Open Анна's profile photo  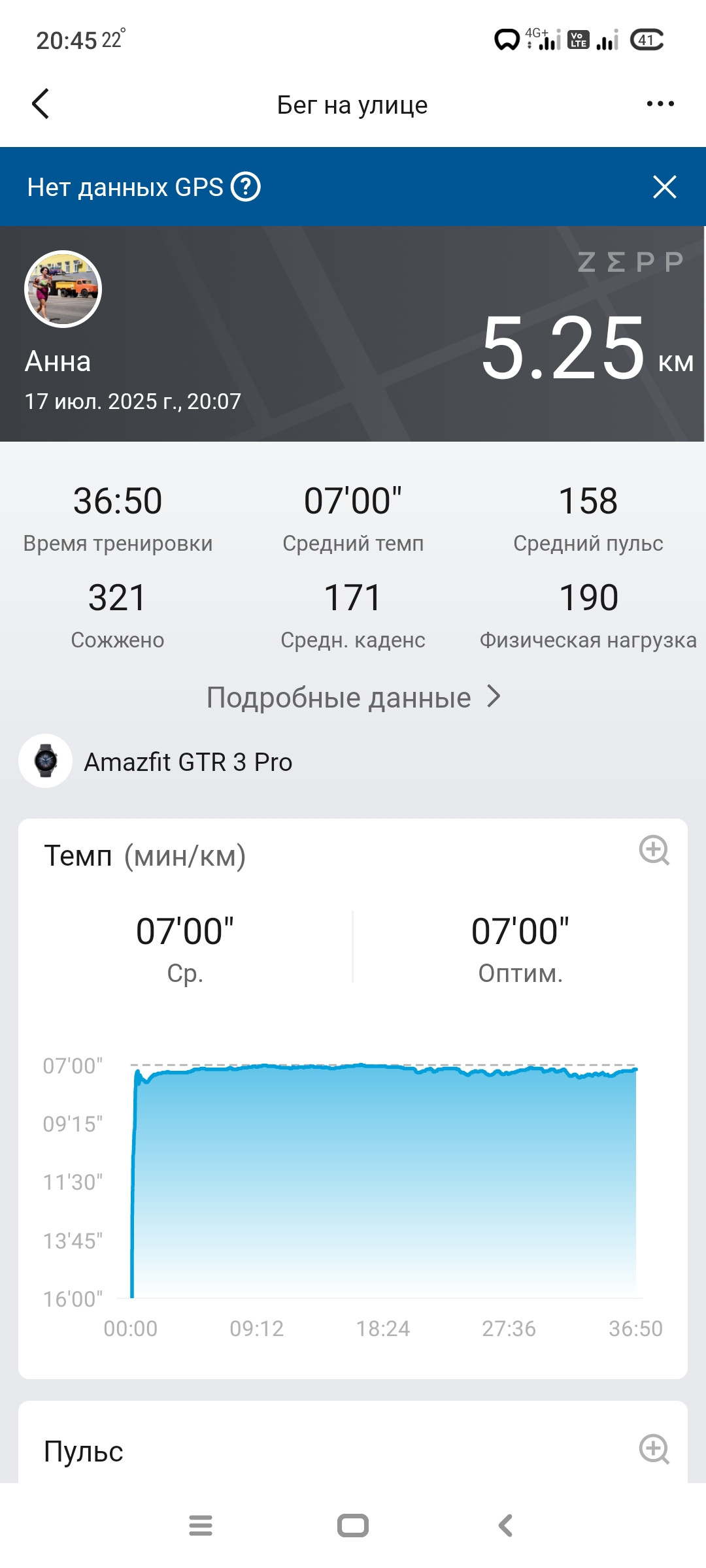(x=63, y=289)
